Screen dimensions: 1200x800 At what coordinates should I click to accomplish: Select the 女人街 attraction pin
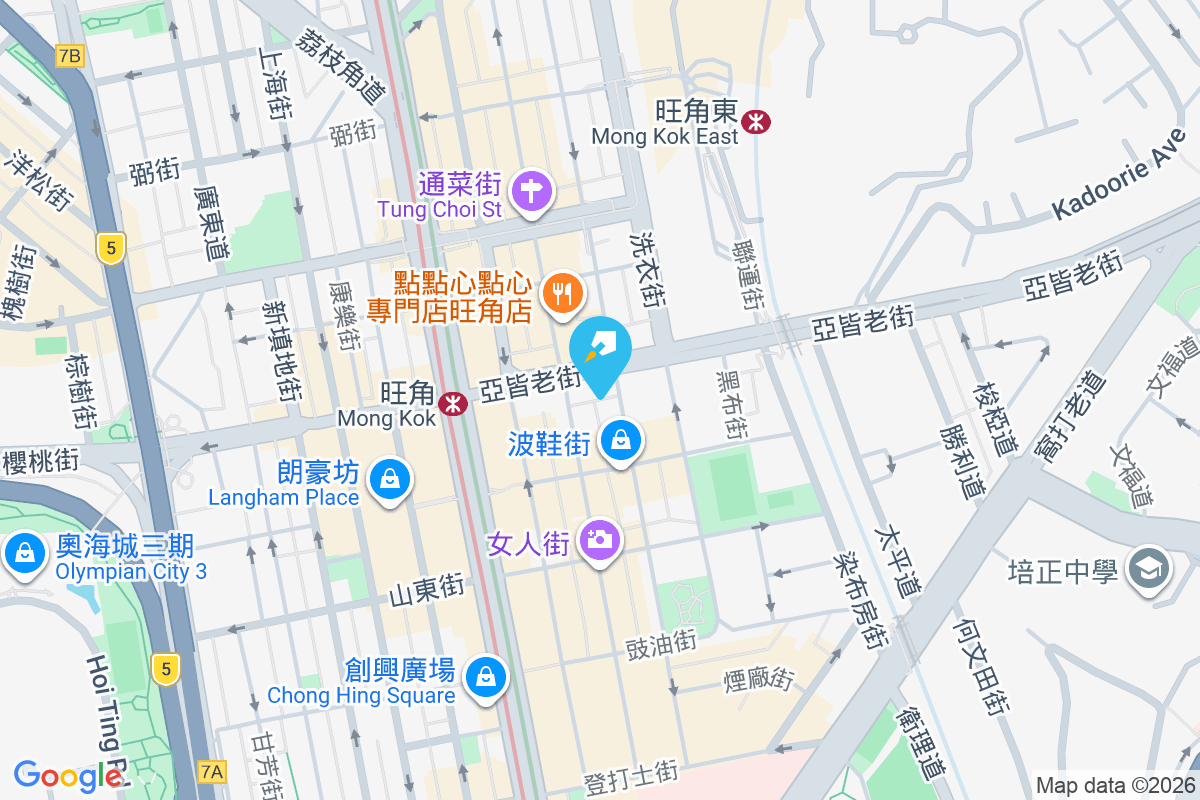point(599,541)
